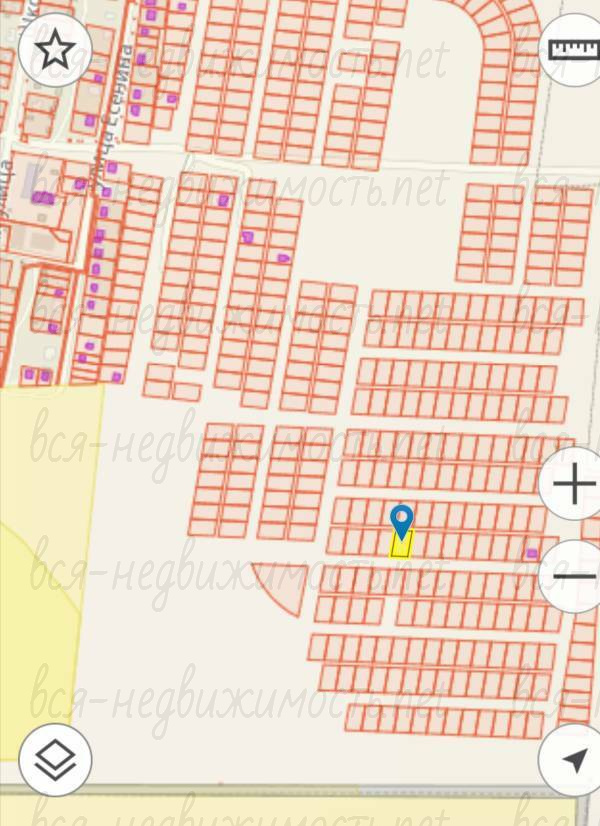600x826 pixels.
Task: Zoom out with the minus button
Action: (573, 576)
